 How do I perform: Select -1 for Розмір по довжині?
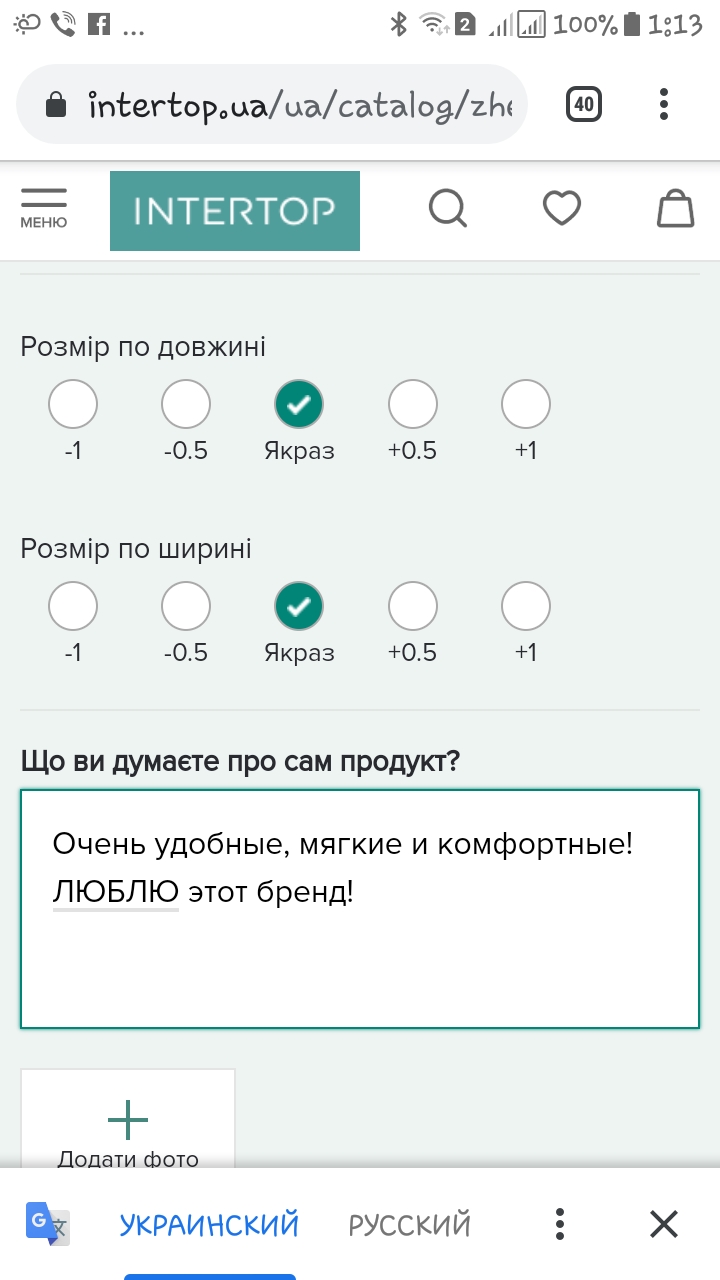73,405
